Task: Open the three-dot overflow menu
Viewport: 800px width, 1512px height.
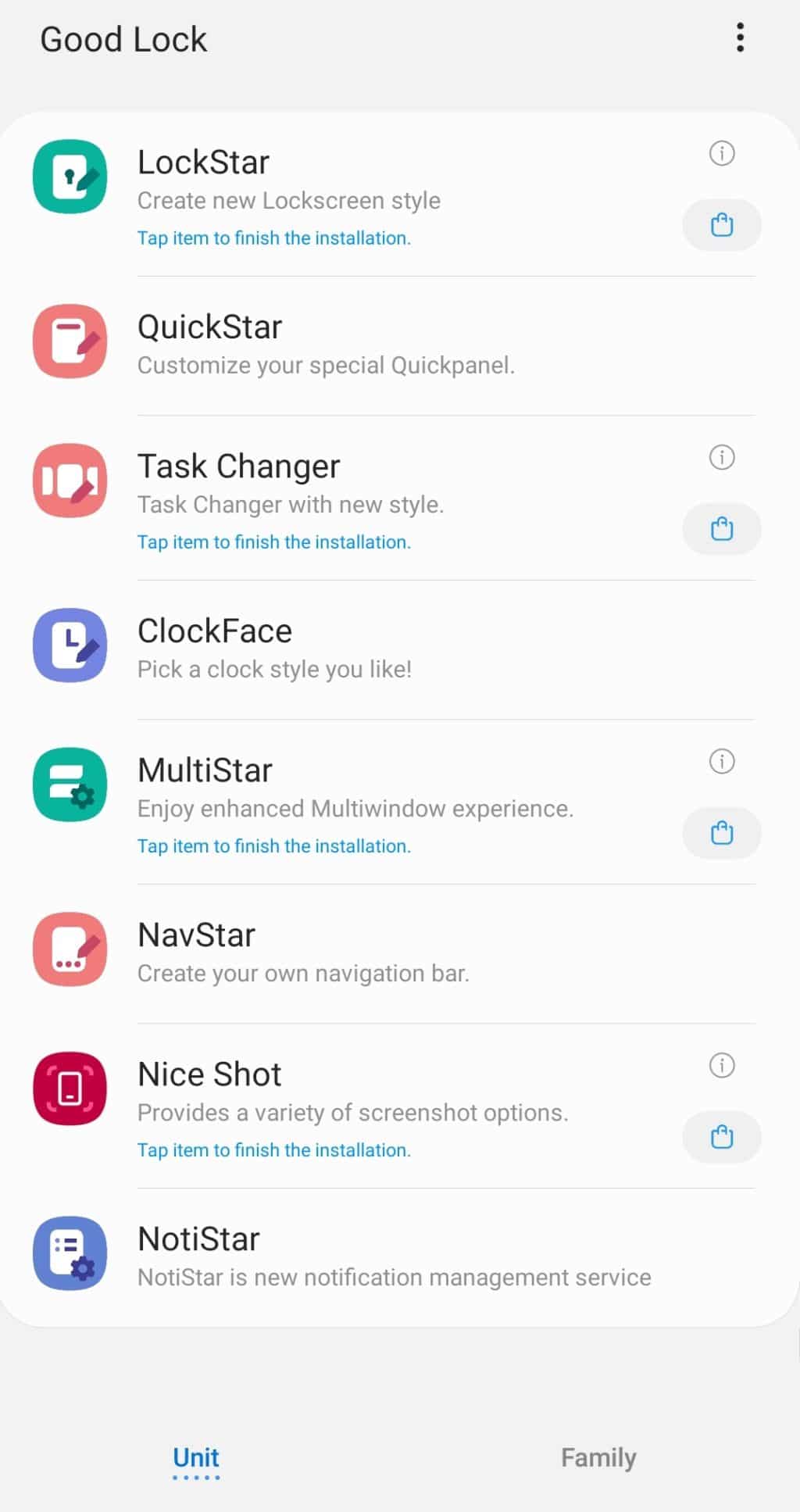Action: pos(740,38)
